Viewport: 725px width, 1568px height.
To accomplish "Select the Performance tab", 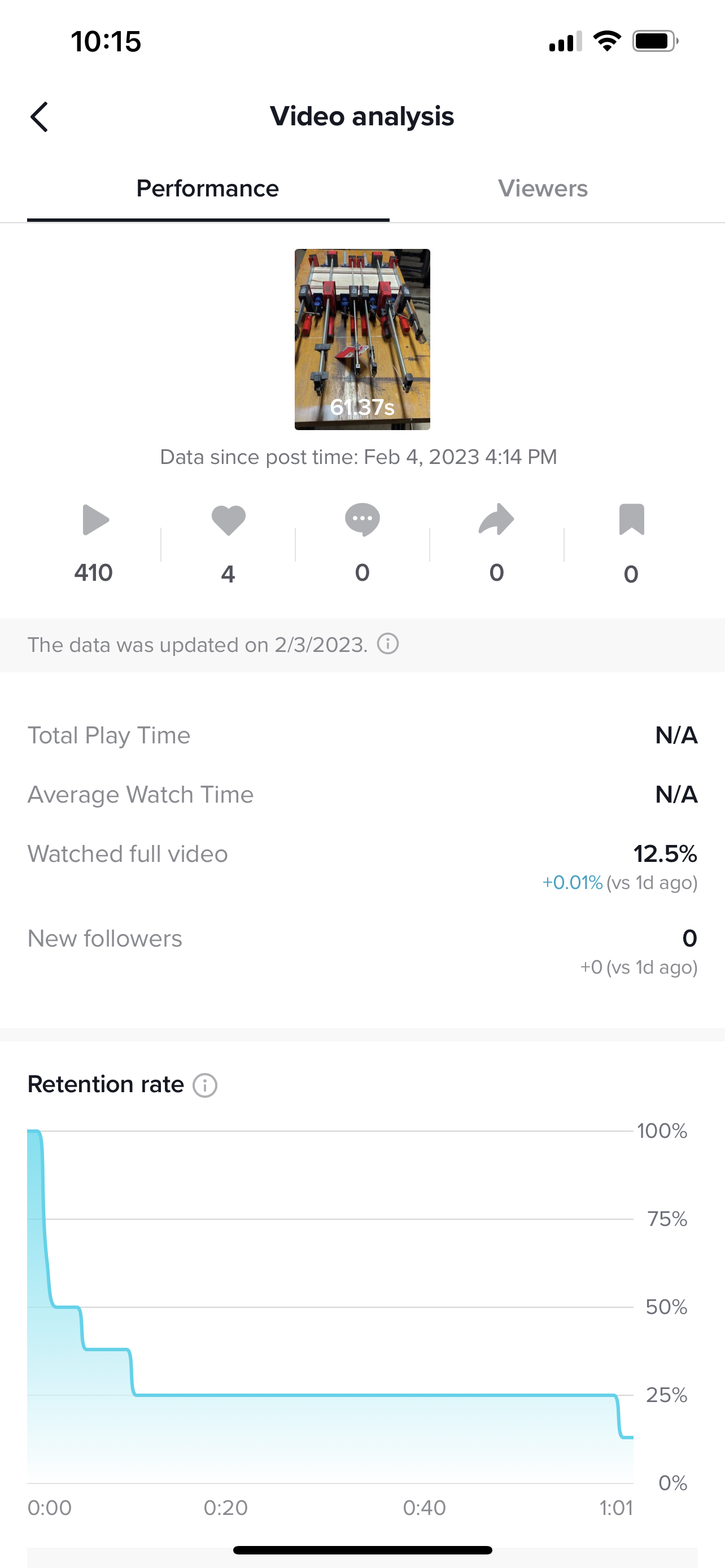I will [208, 188].
